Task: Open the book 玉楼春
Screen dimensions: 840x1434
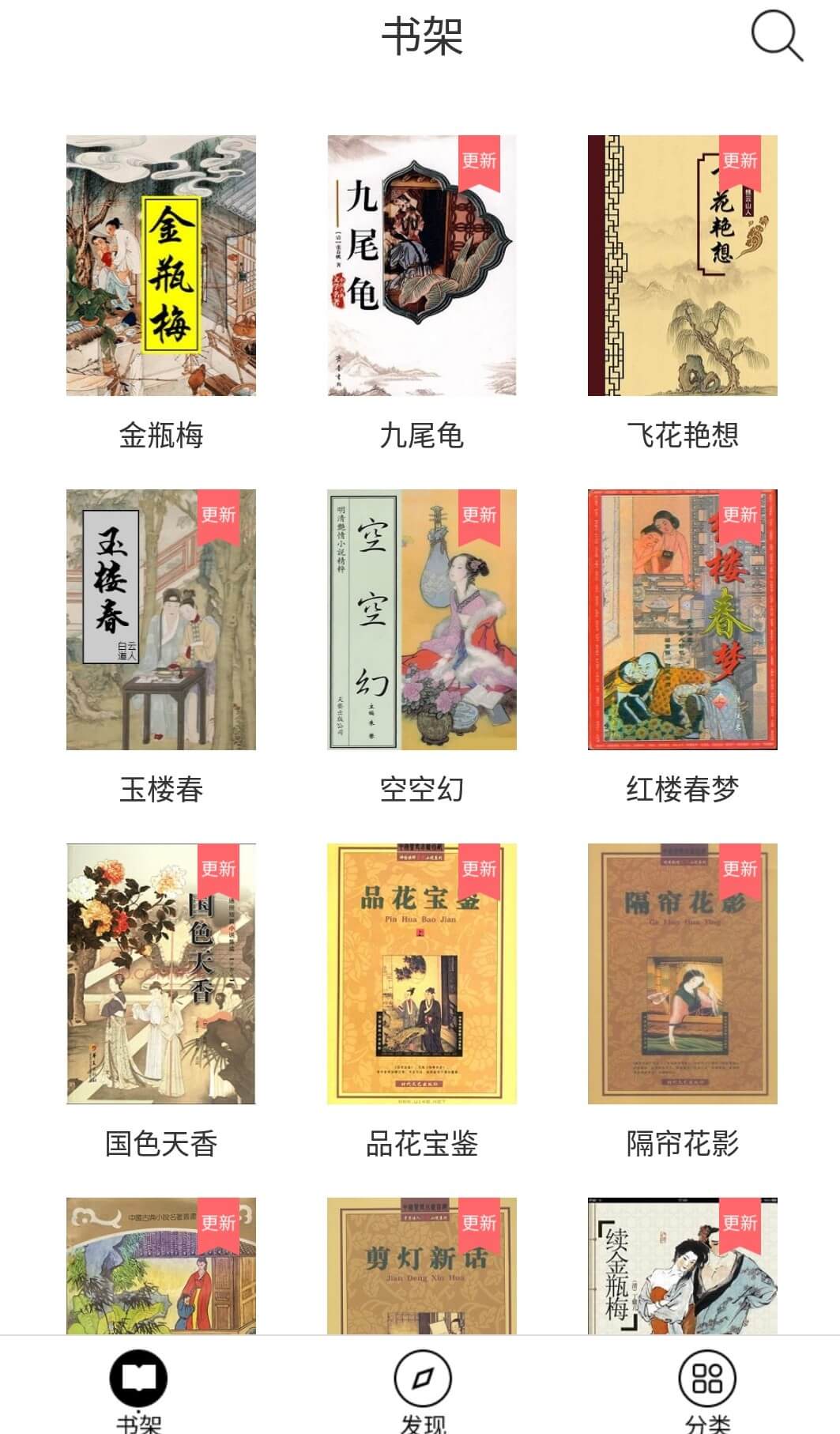Action: point(161,620)
